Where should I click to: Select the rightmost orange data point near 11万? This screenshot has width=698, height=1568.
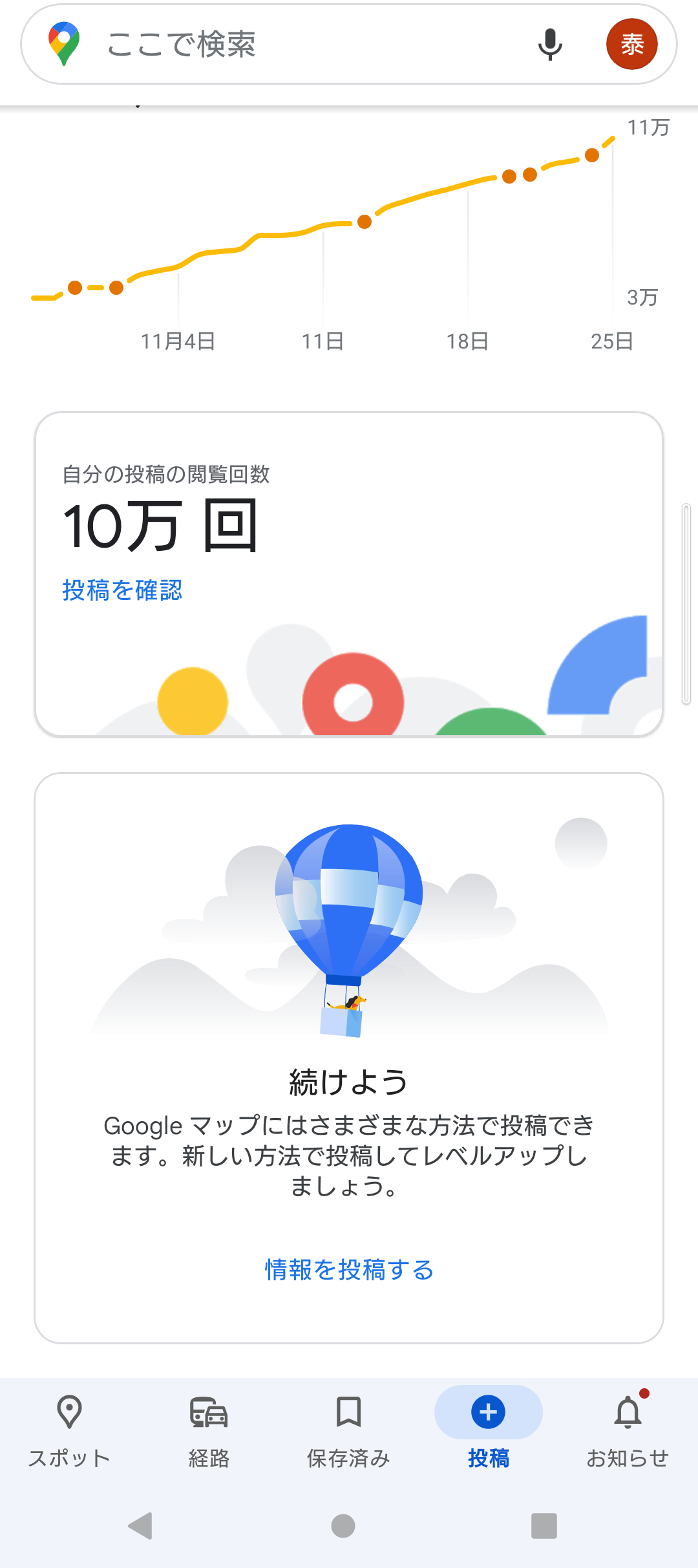[x=592, y=154]
